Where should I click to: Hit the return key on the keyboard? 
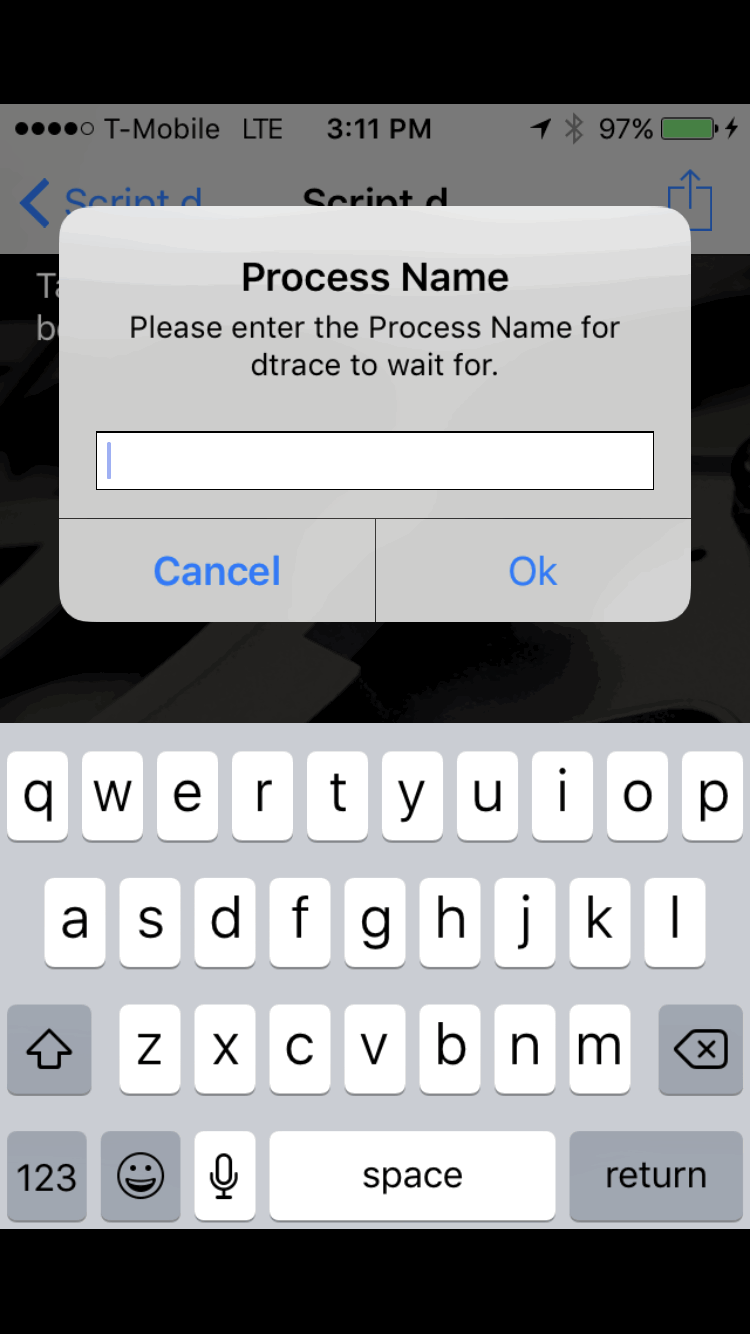656,1176
